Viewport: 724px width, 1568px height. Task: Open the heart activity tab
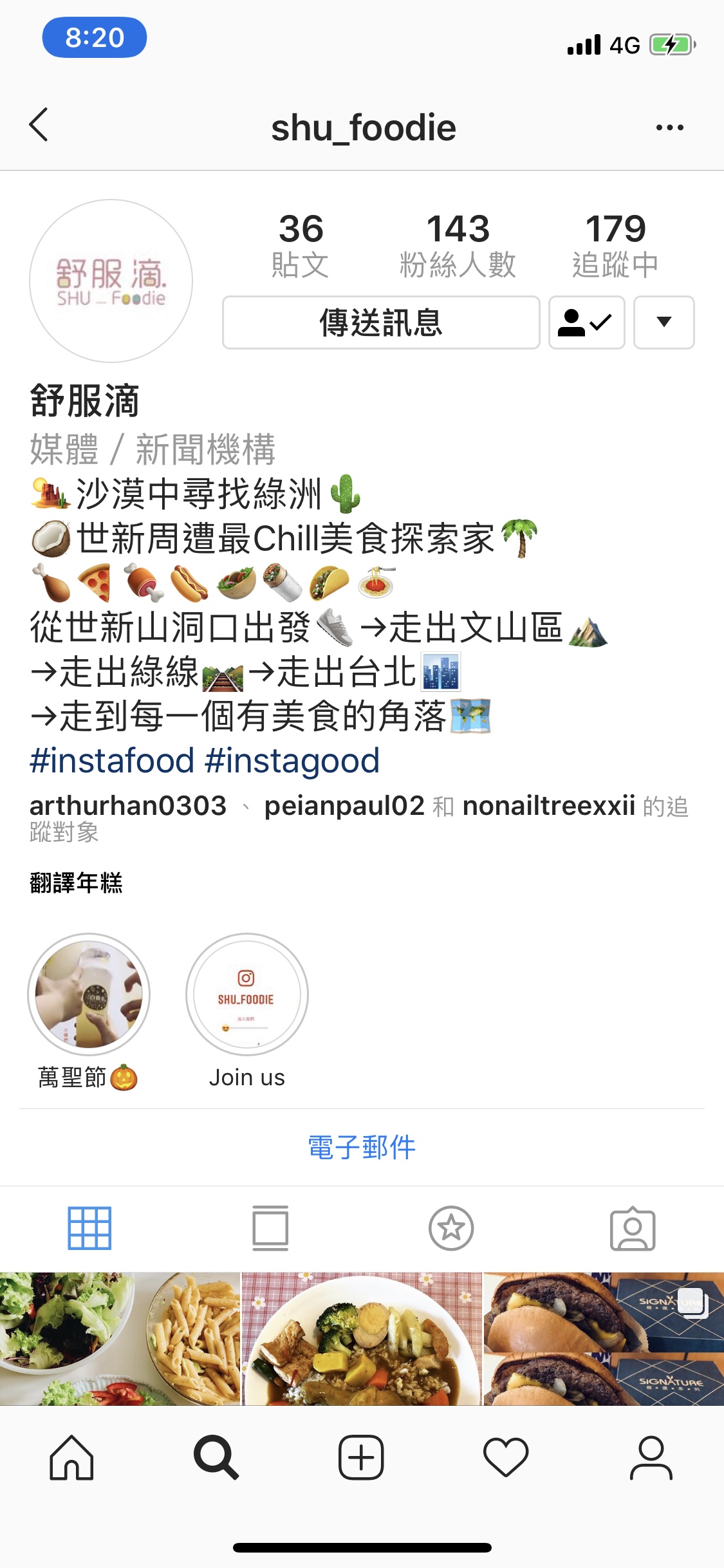tap(506, 1457)
